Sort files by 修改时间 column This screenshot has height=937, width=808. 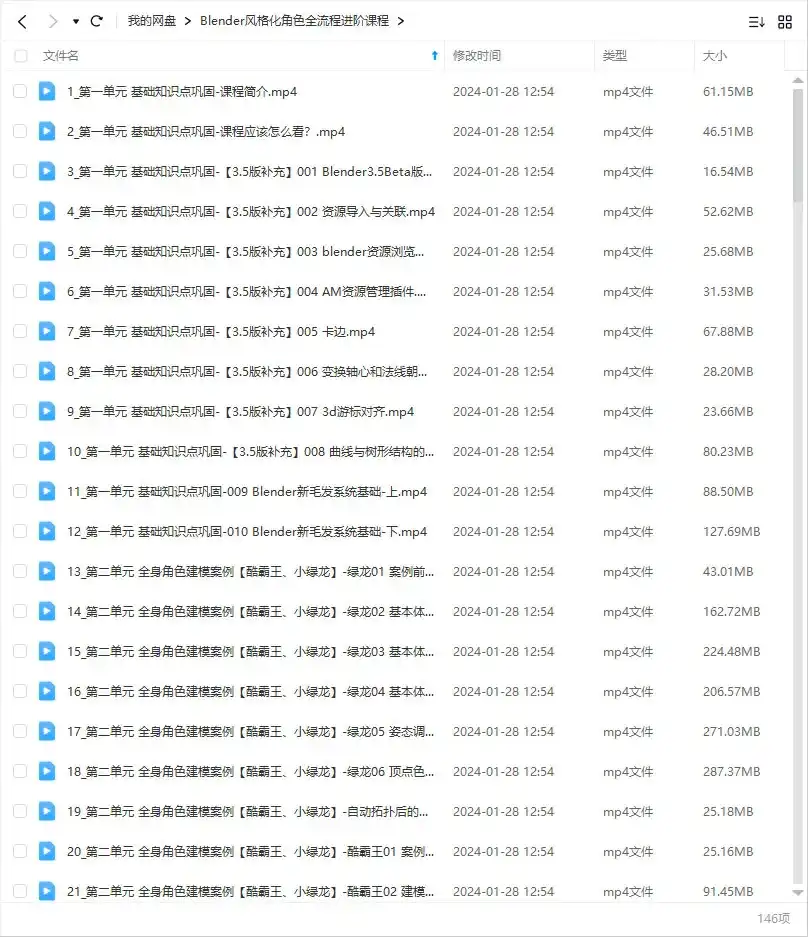477,56
